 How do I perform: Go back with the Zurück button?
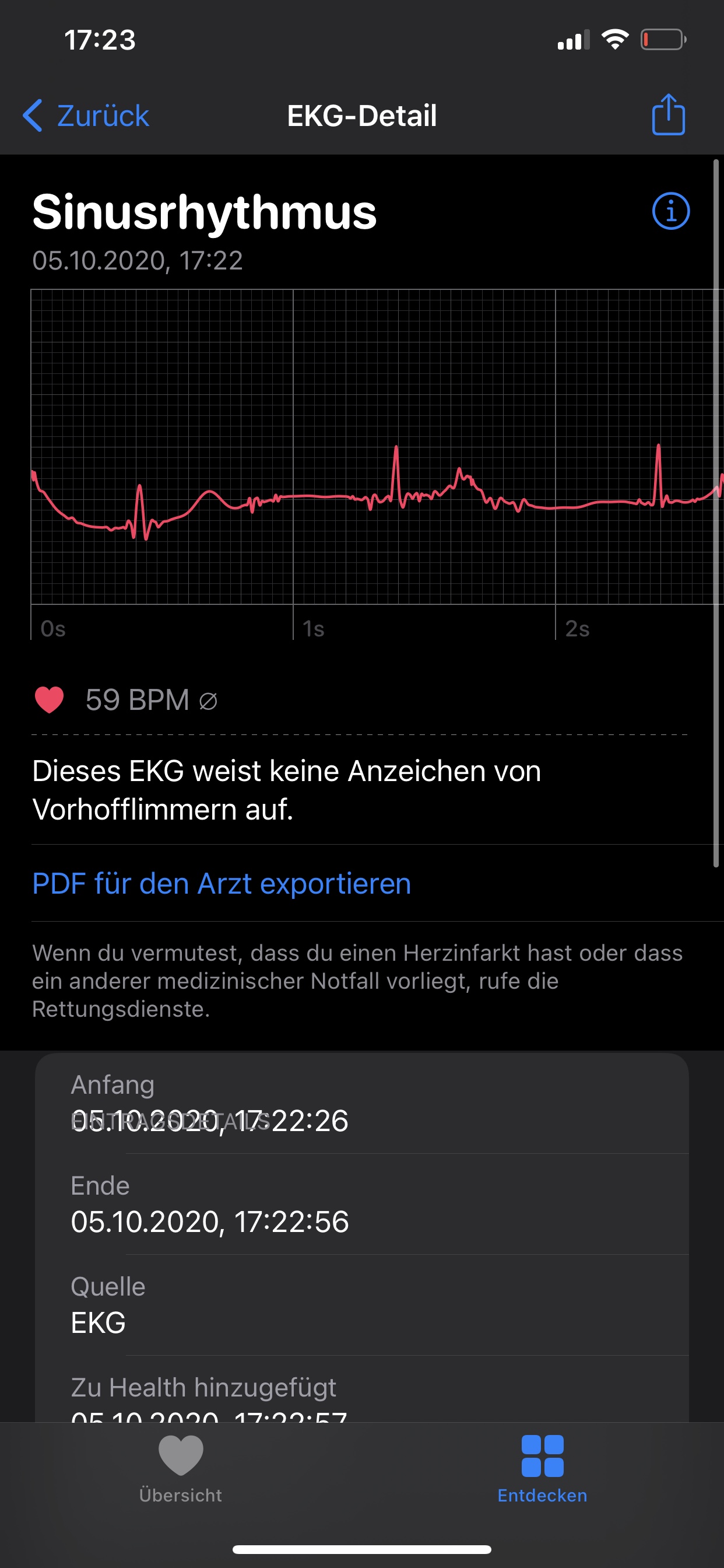point(86,116)
